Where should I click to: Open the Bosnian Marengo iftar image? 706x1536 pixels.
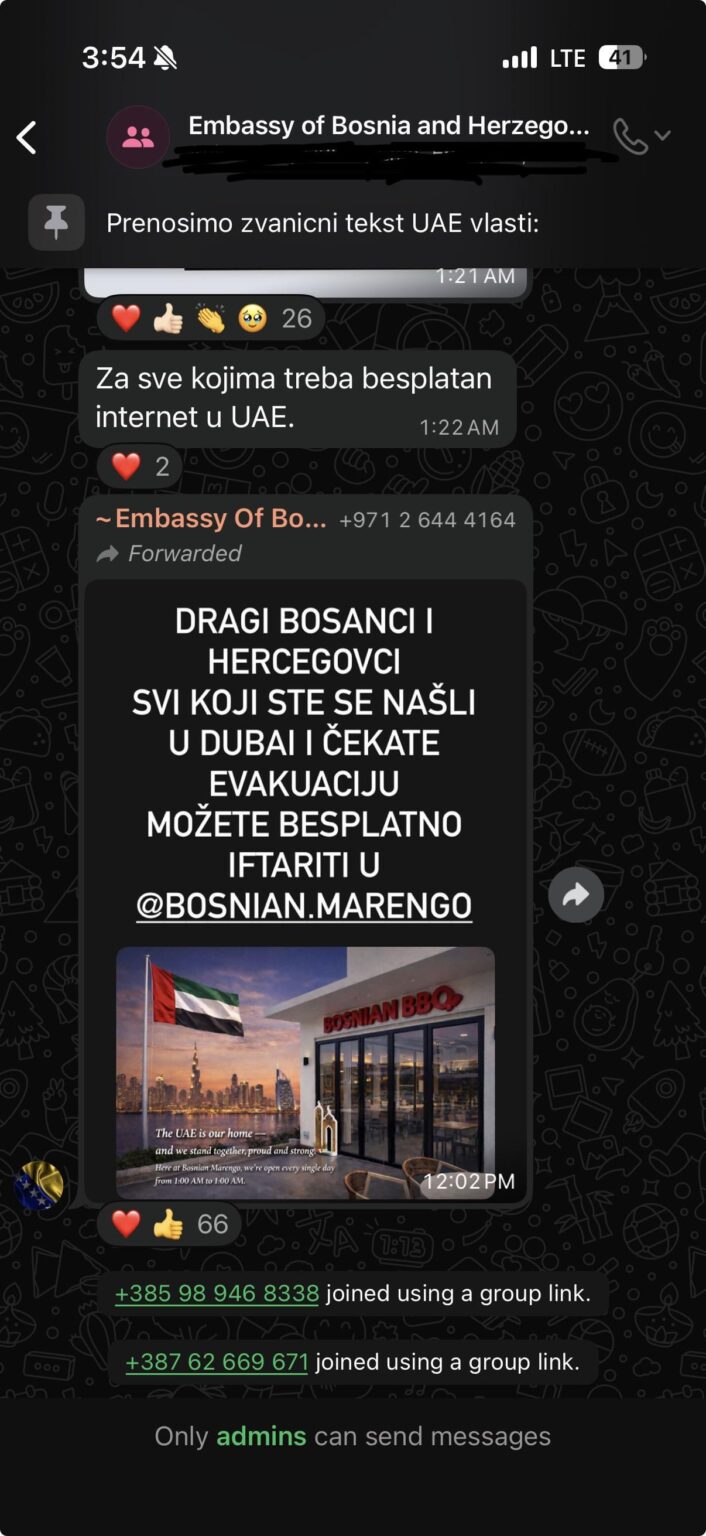305,1071
